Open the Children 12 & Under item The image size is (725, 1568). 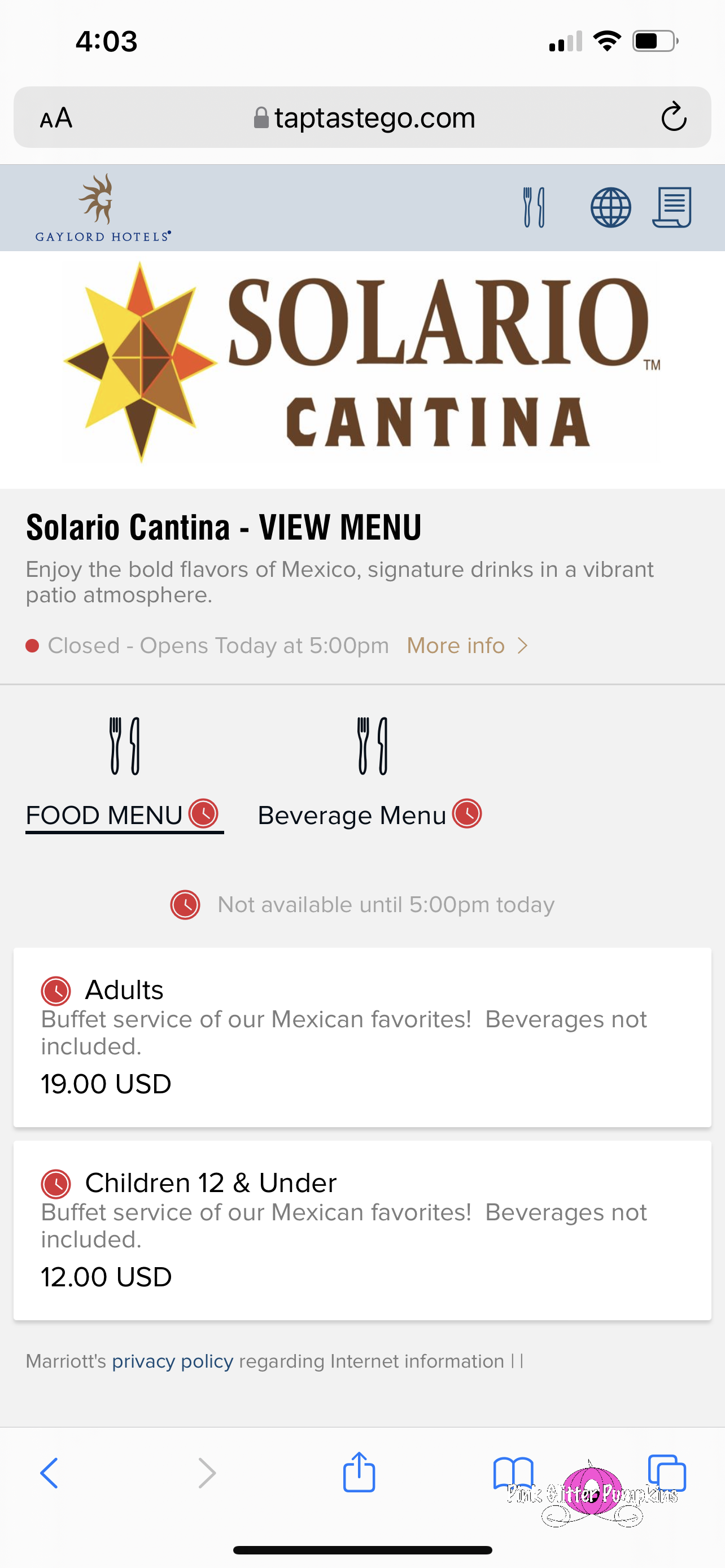point(362,1229)
